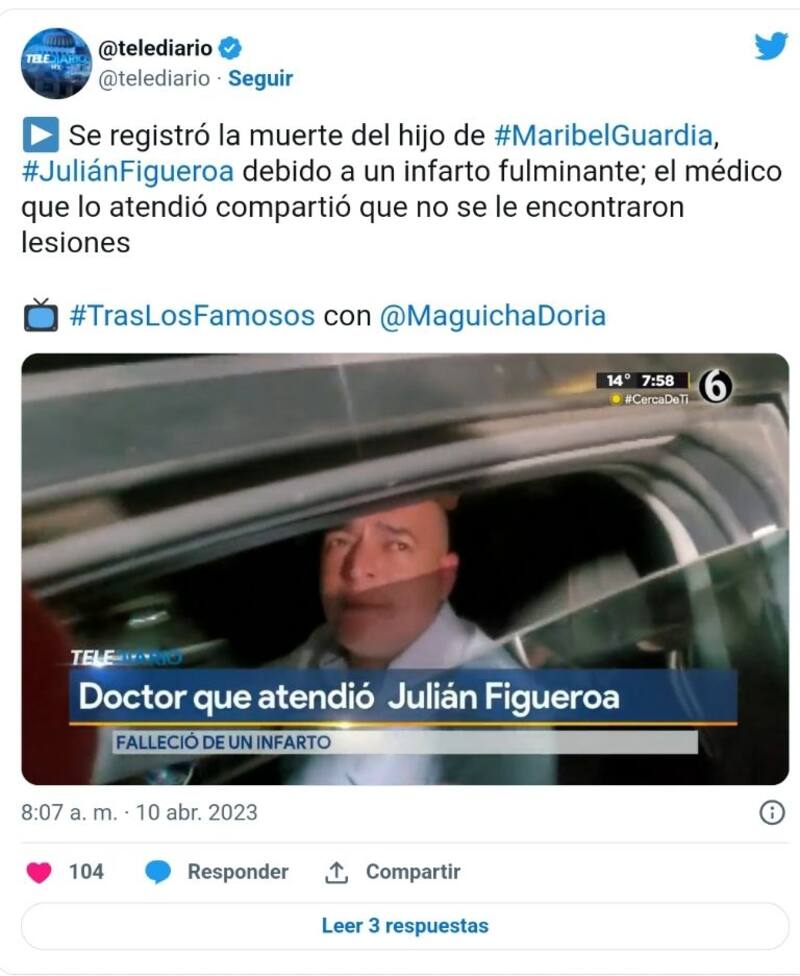Open the #MaribelGuardia hashtag
Screen dimensions: 800x976
pos(606,135)
